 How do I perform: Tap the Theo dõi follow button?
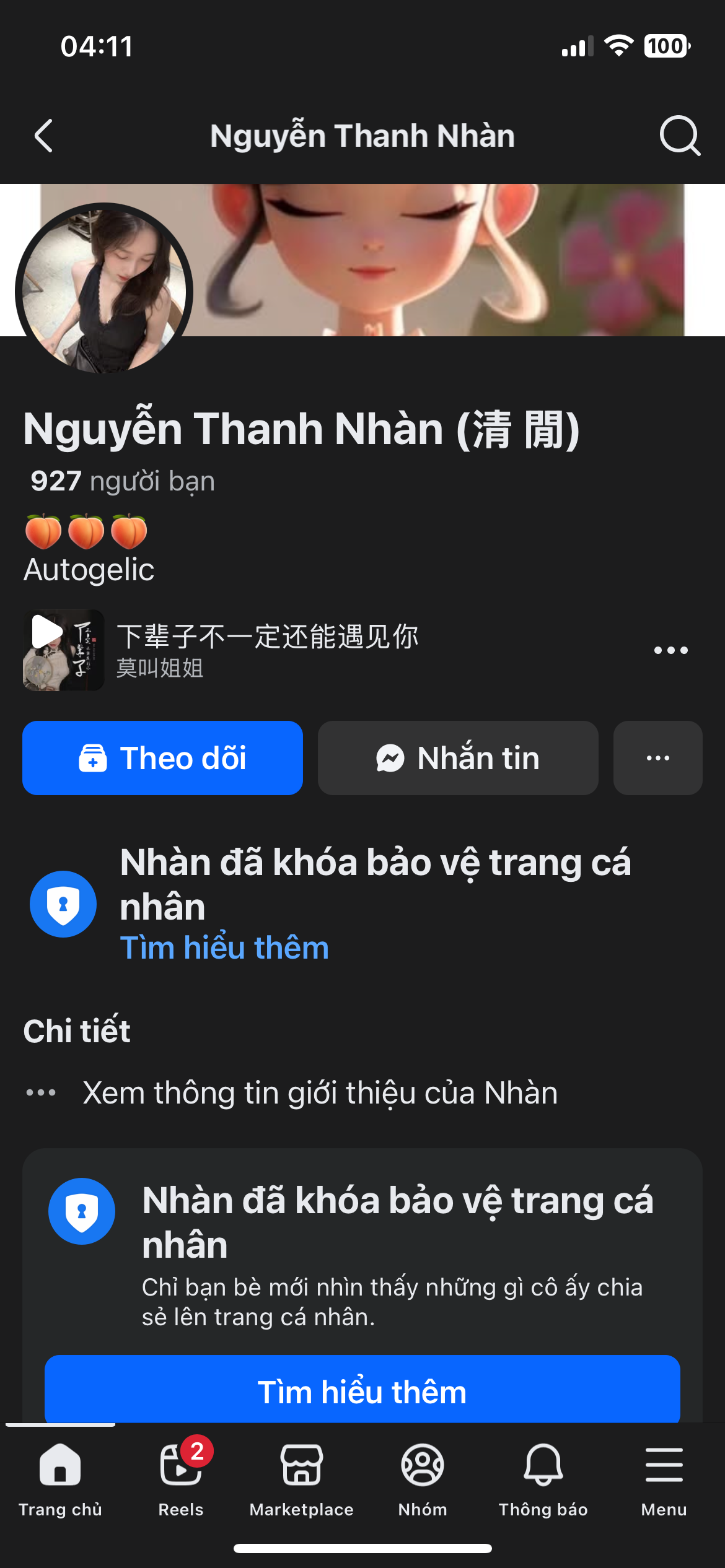162,758
